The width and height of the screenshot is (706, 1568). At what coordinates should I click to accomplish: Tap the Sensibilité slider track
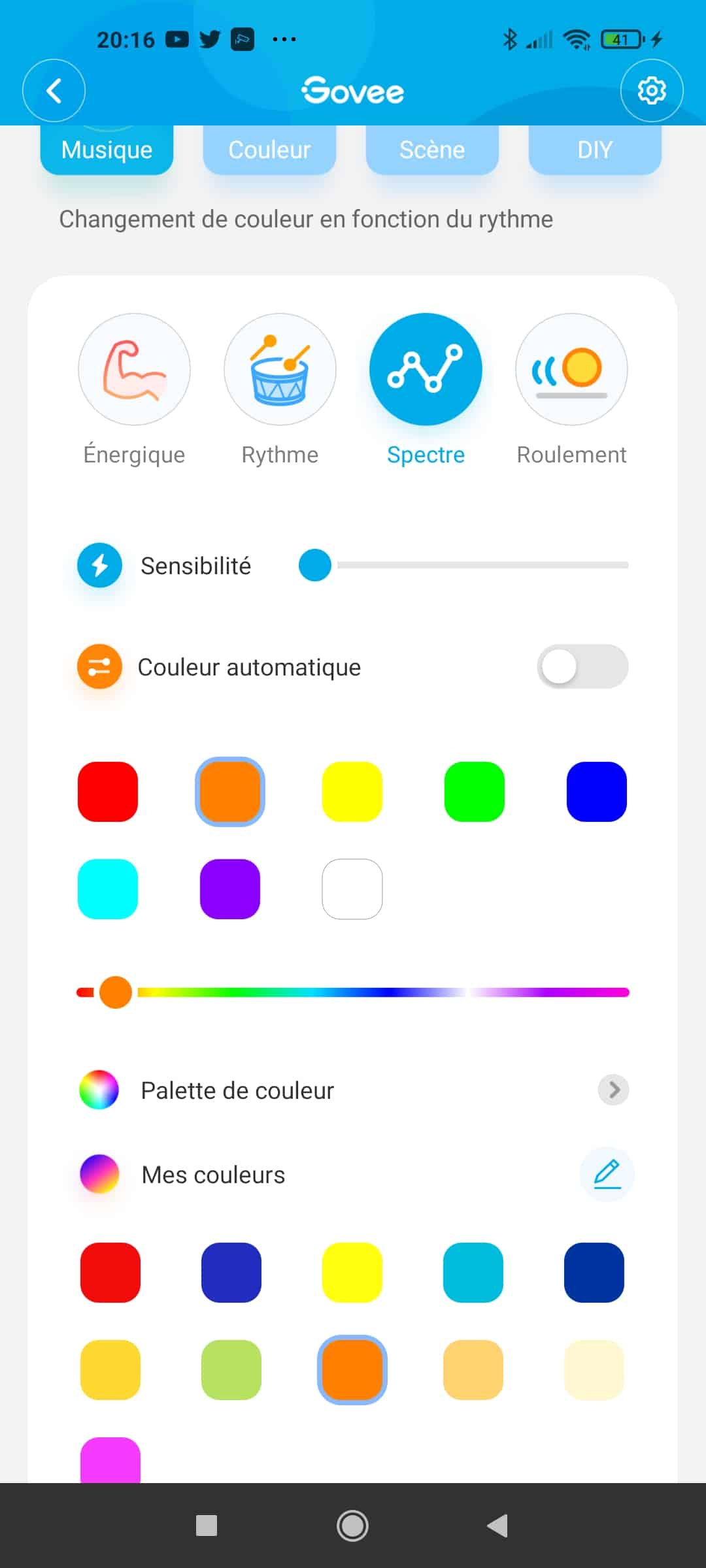pyautogui.click(x=464, y=565)
